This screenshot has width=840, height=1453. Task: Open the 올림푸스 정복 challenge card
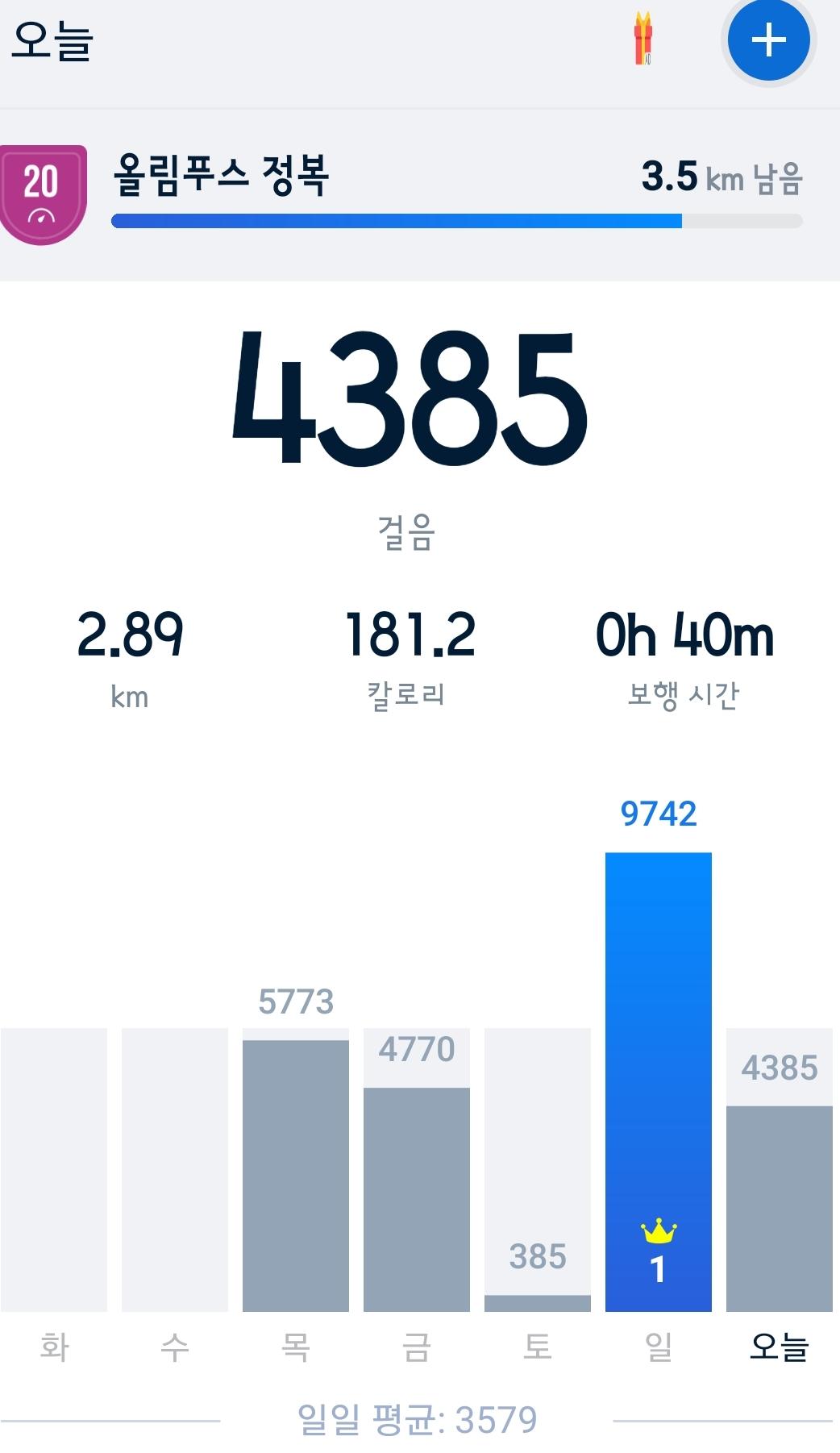tap(419, 195)
